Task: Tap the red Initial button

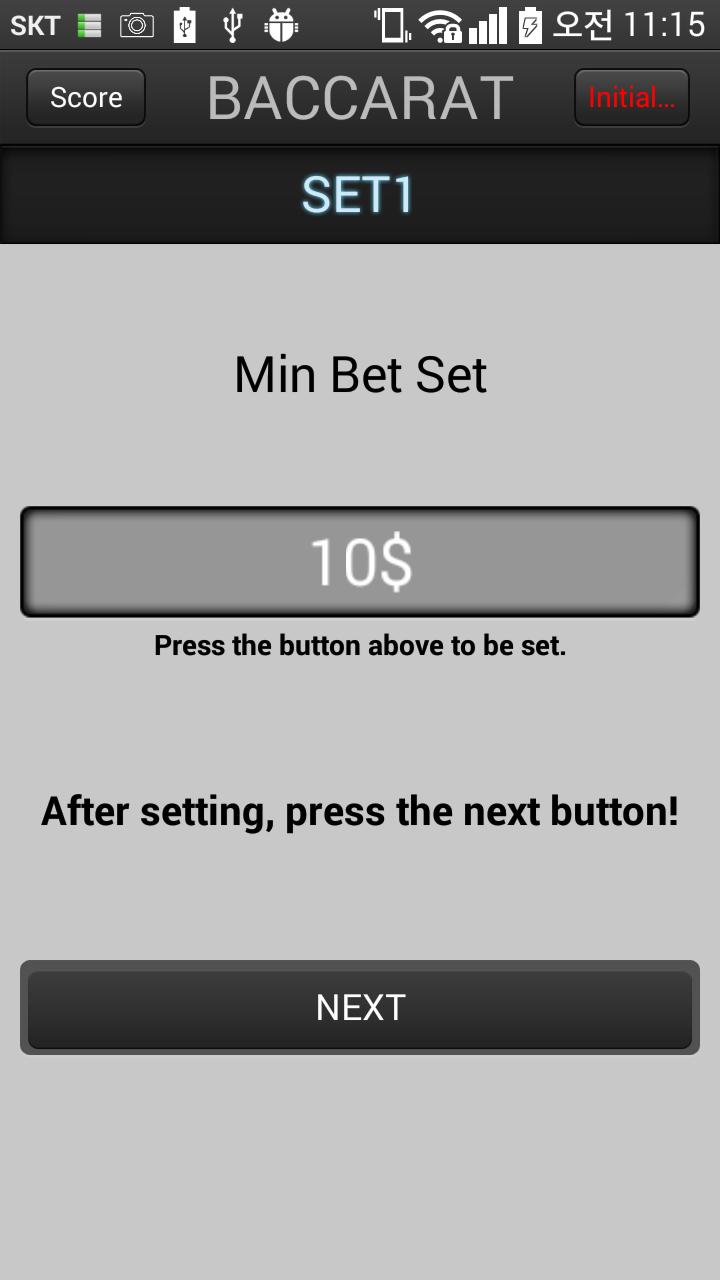Action: pyautogui.click(x=631, y=97)
